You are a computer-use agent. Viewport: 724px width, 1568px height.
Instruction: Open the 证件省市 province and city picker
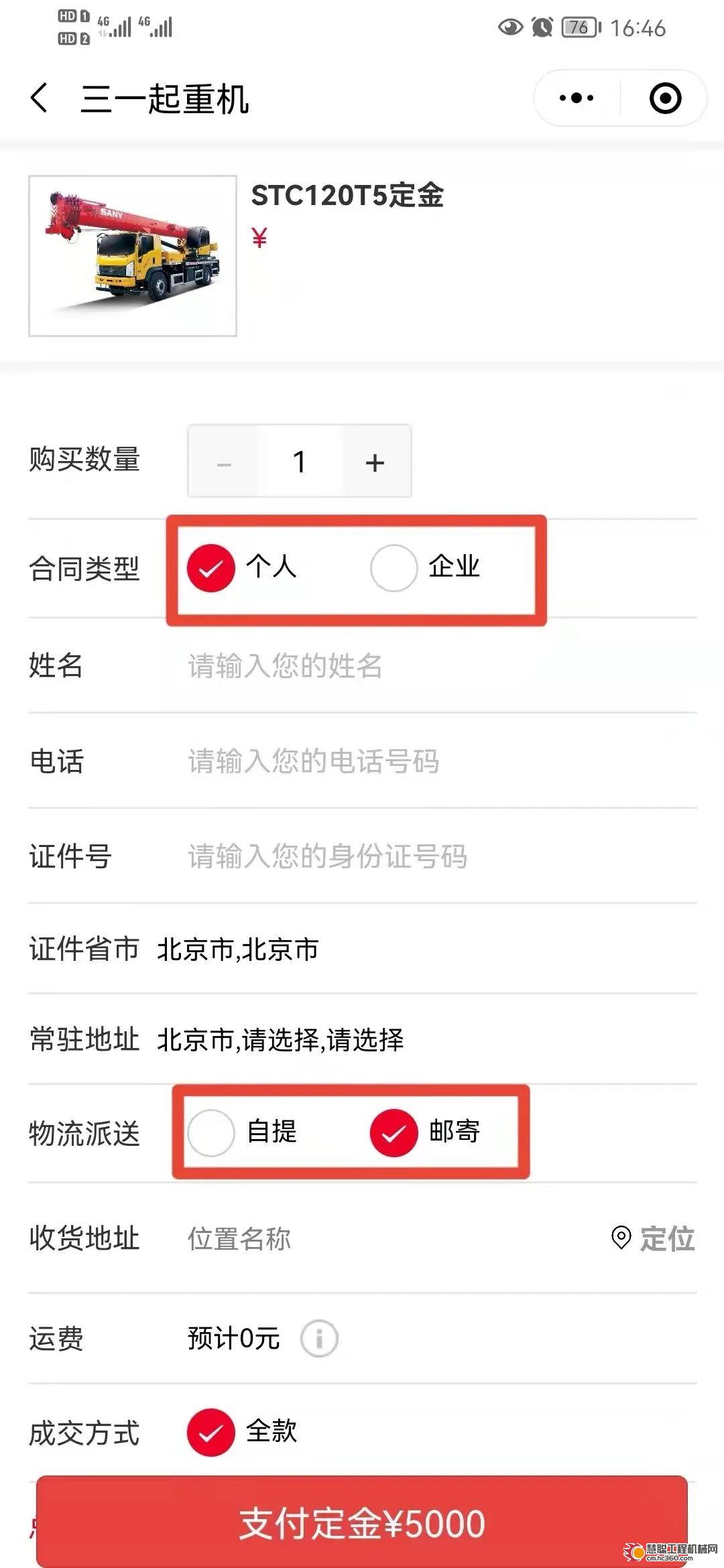[x=362, y=950]
